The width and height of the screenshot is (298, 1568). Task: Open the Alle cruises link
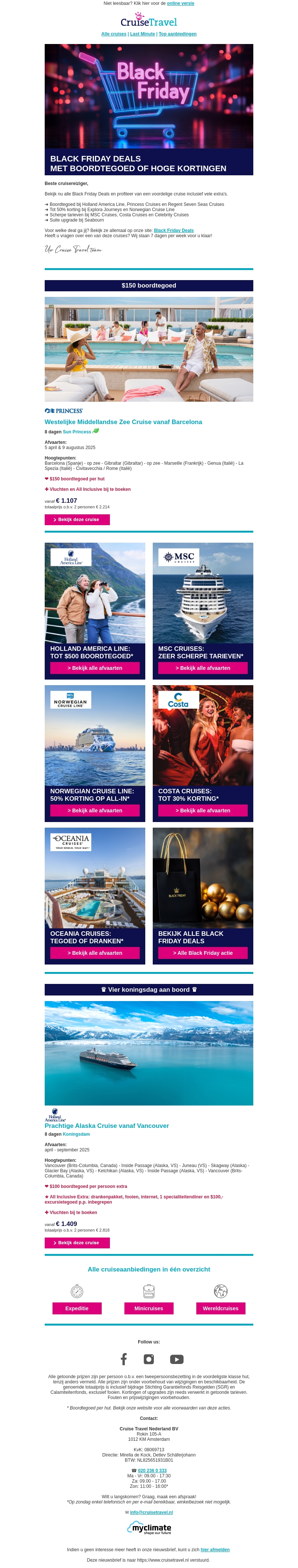tap(114, 34)
